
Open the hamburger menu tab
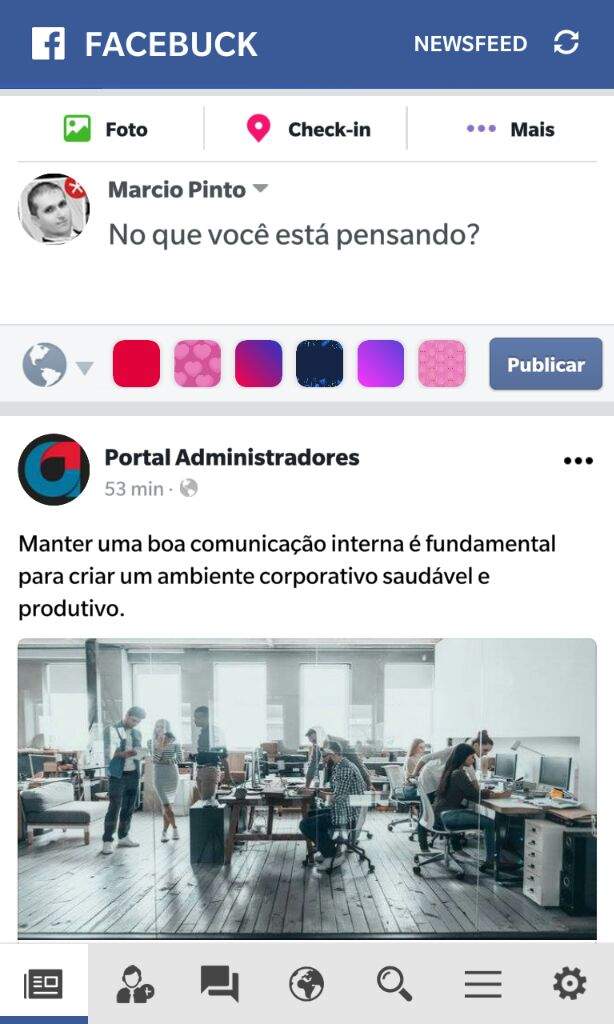click(x=482, y=984)
